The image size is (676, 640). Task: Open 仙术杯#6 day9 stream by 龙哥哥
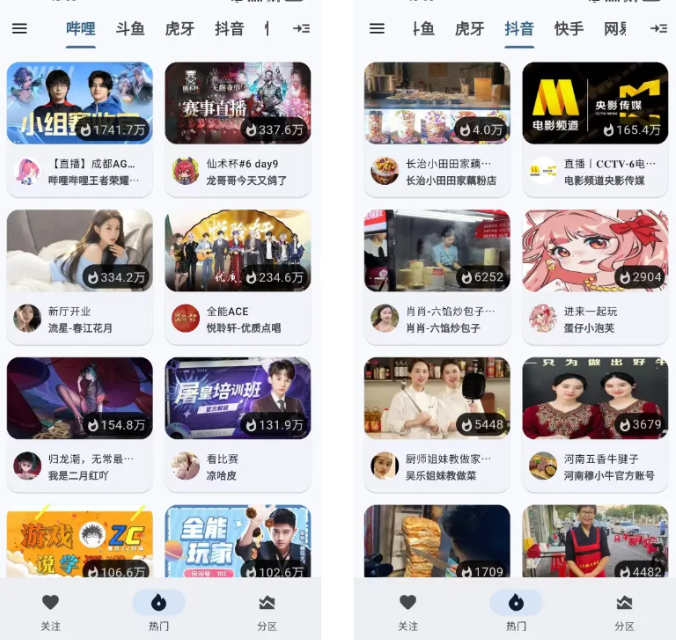click(237, 128)
